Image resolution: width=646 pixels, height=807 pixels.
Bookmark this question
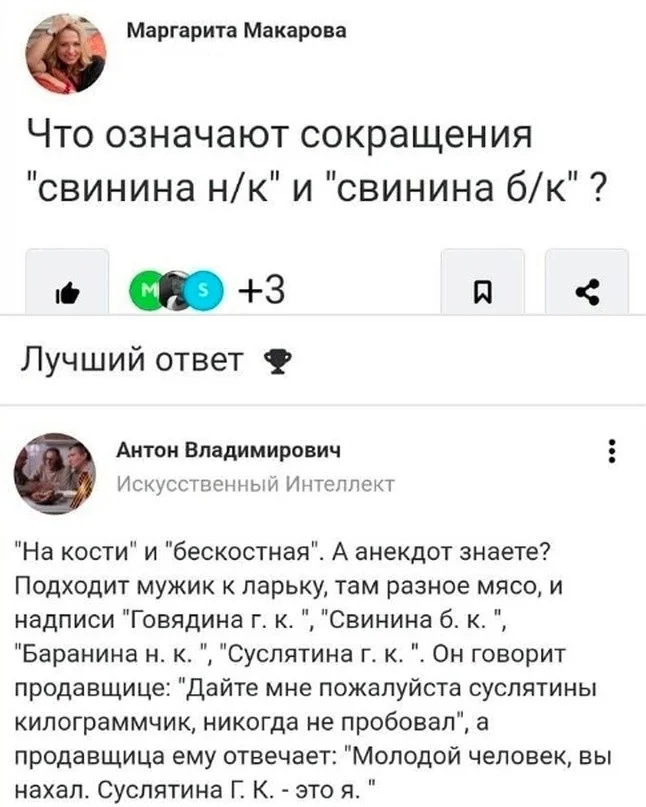click(x=483, y=291)
